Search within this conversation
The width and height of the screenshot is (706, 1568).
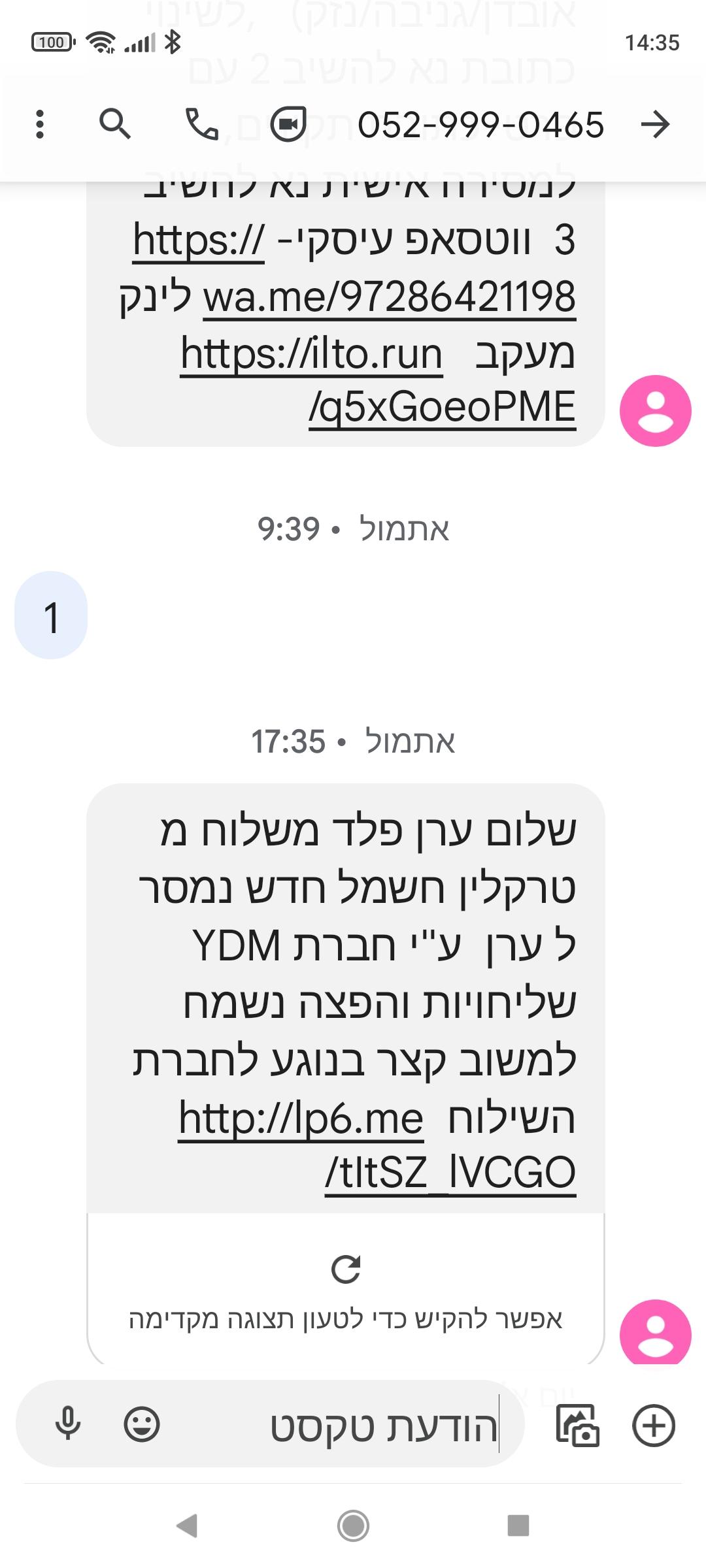(115, 124)
